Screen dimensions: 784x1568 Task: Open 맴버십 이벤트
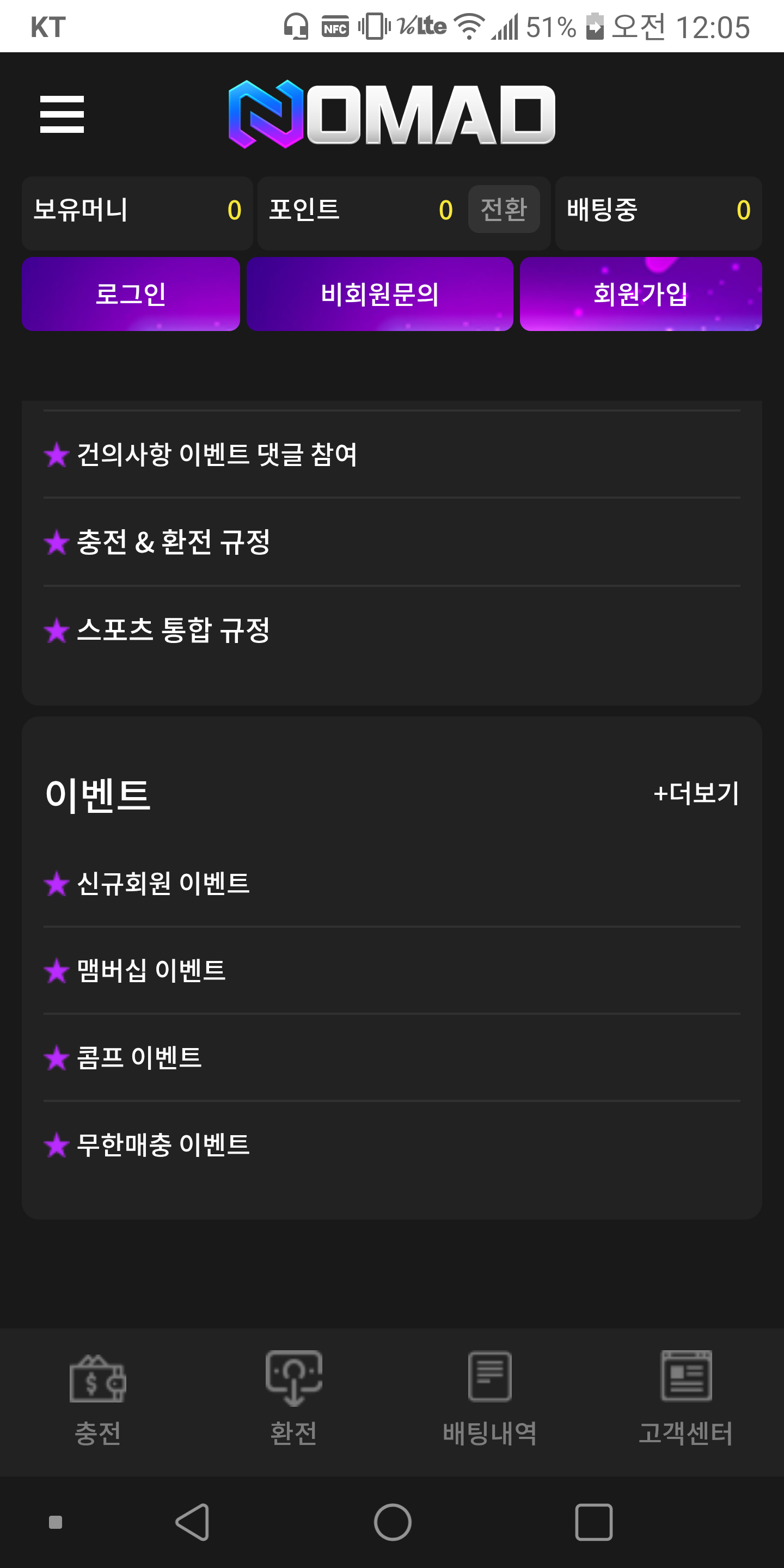point(151,970)
